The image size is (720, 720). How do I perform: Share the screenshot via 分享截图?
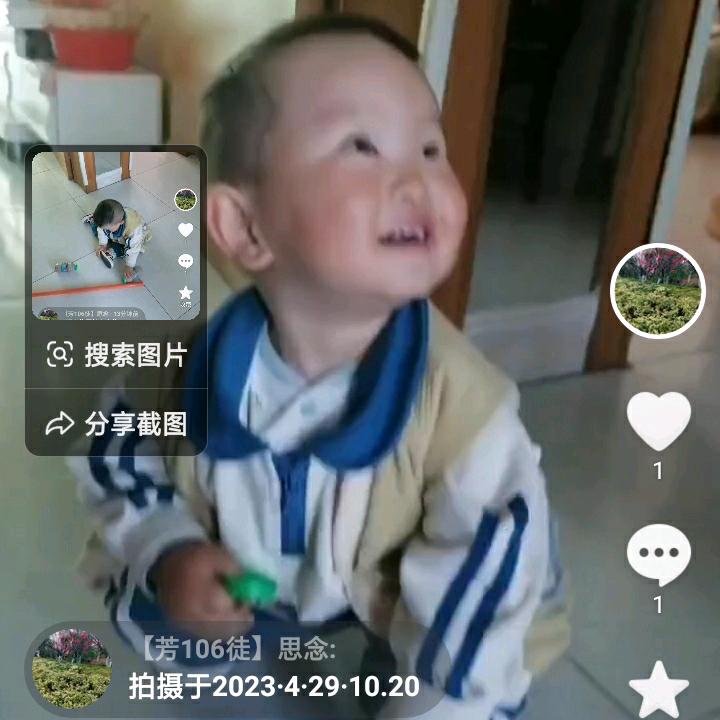(x=116, y=424)
